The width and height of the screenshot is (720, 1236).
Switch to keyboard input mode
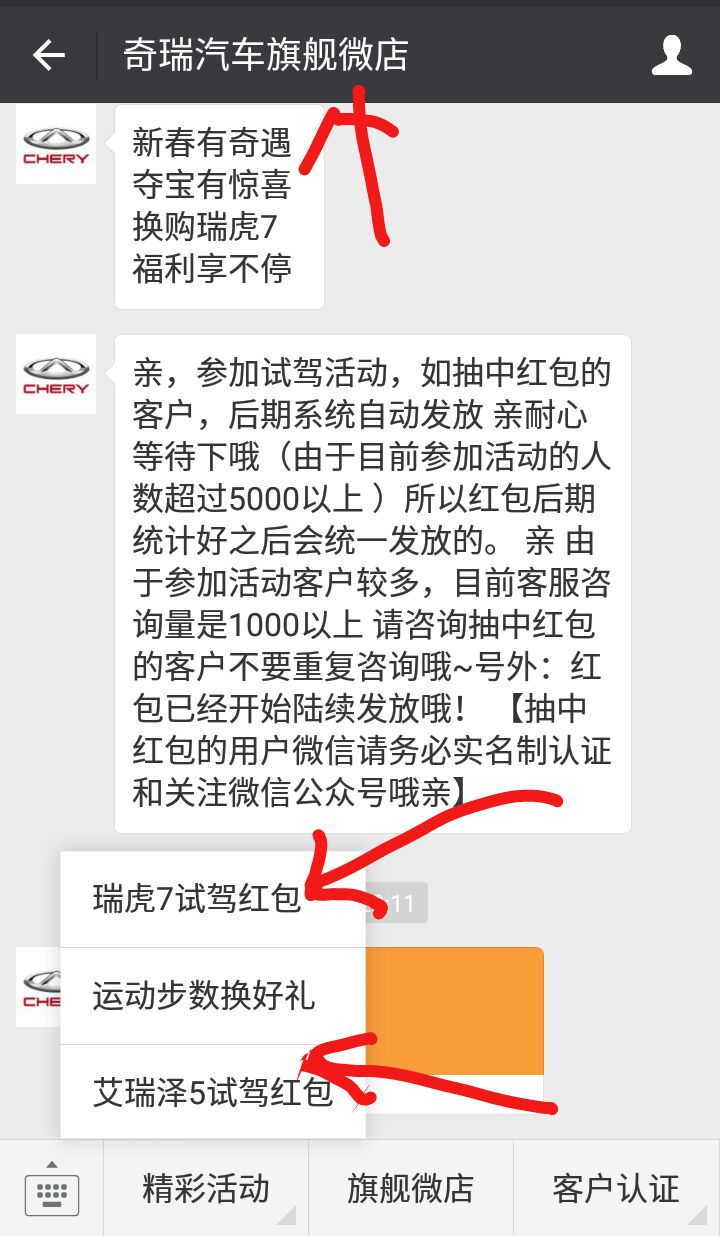51,1189
